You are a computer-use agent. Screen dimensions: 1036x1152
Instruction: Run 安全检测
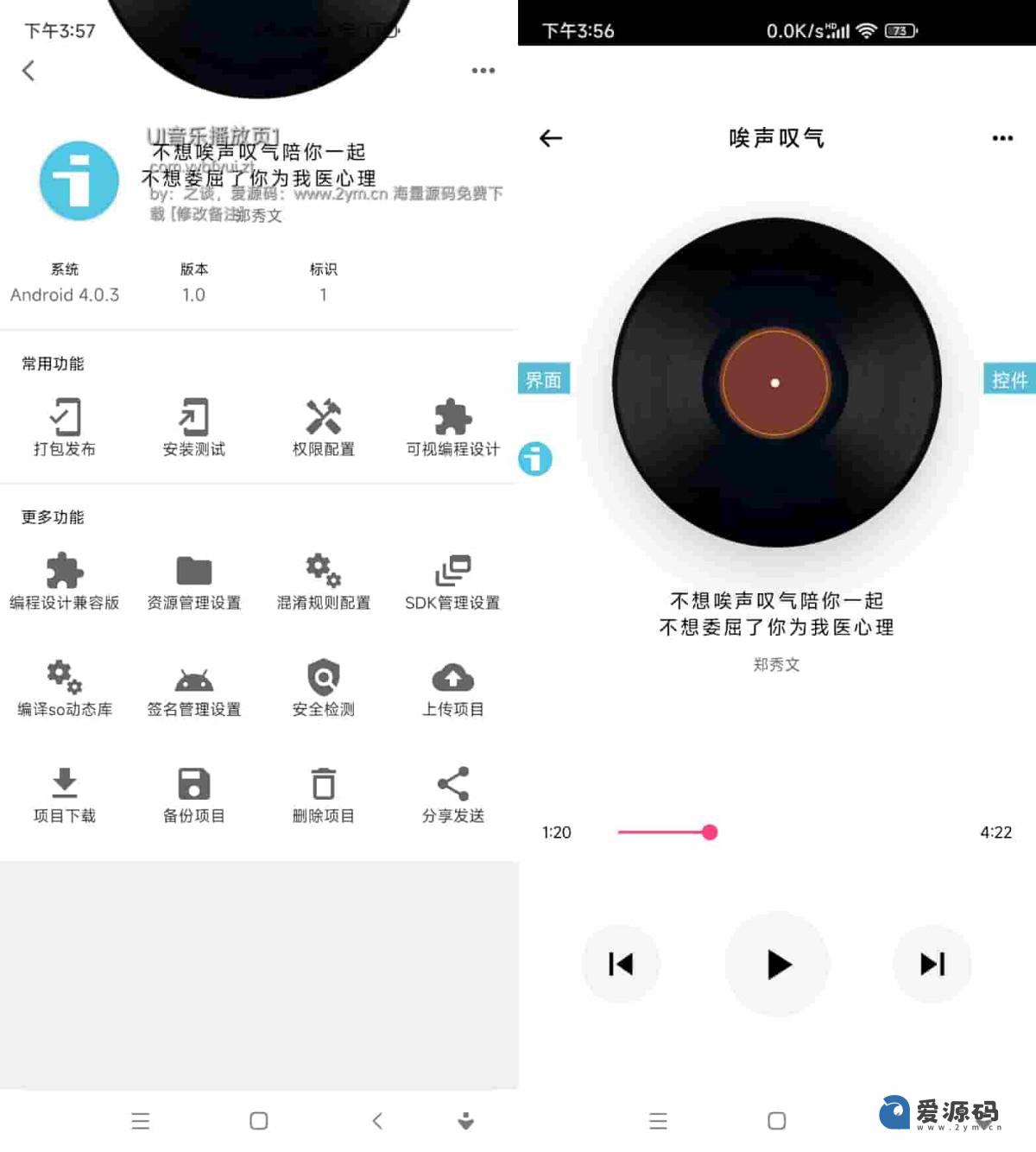pos(324,688)
